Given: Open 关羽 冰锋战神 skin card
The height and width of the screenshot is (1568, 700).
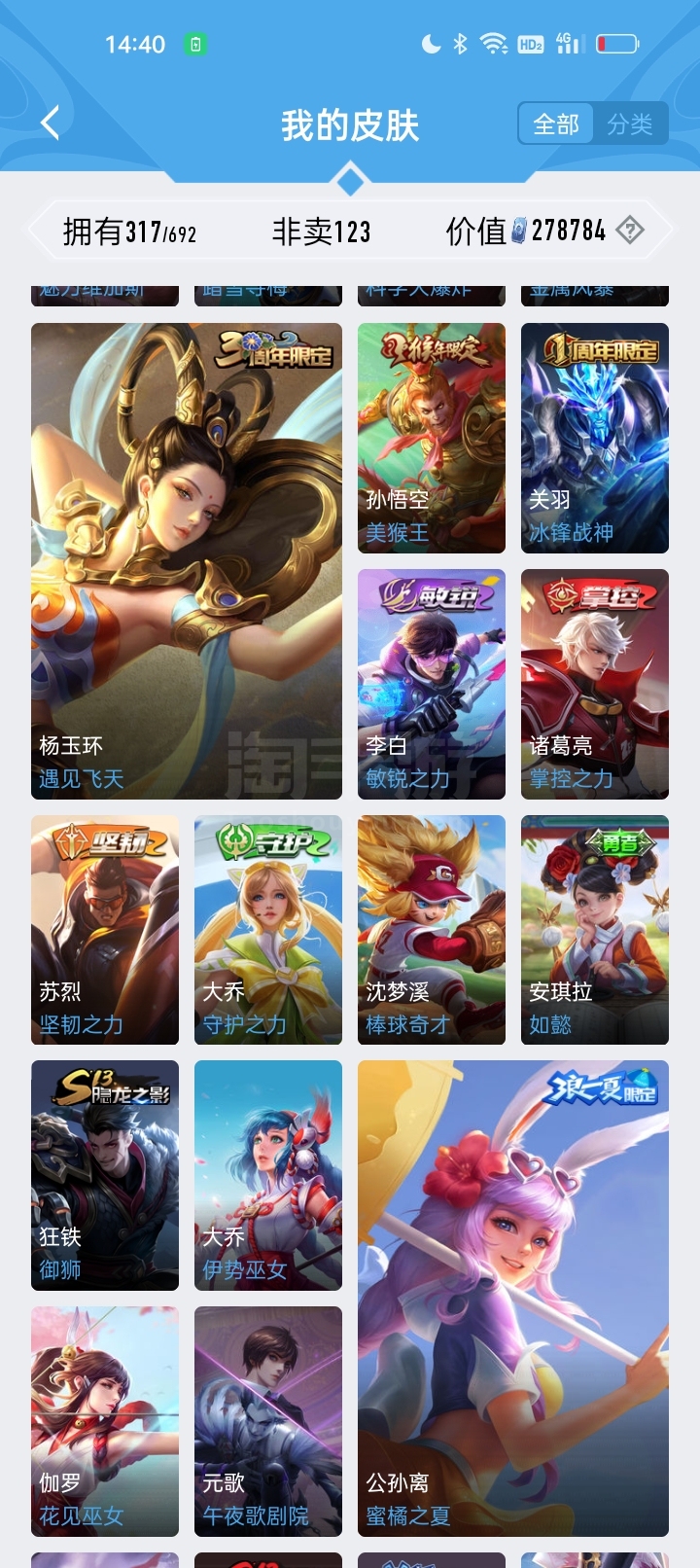Looking at the screenshot, I should tap(595, 438).
